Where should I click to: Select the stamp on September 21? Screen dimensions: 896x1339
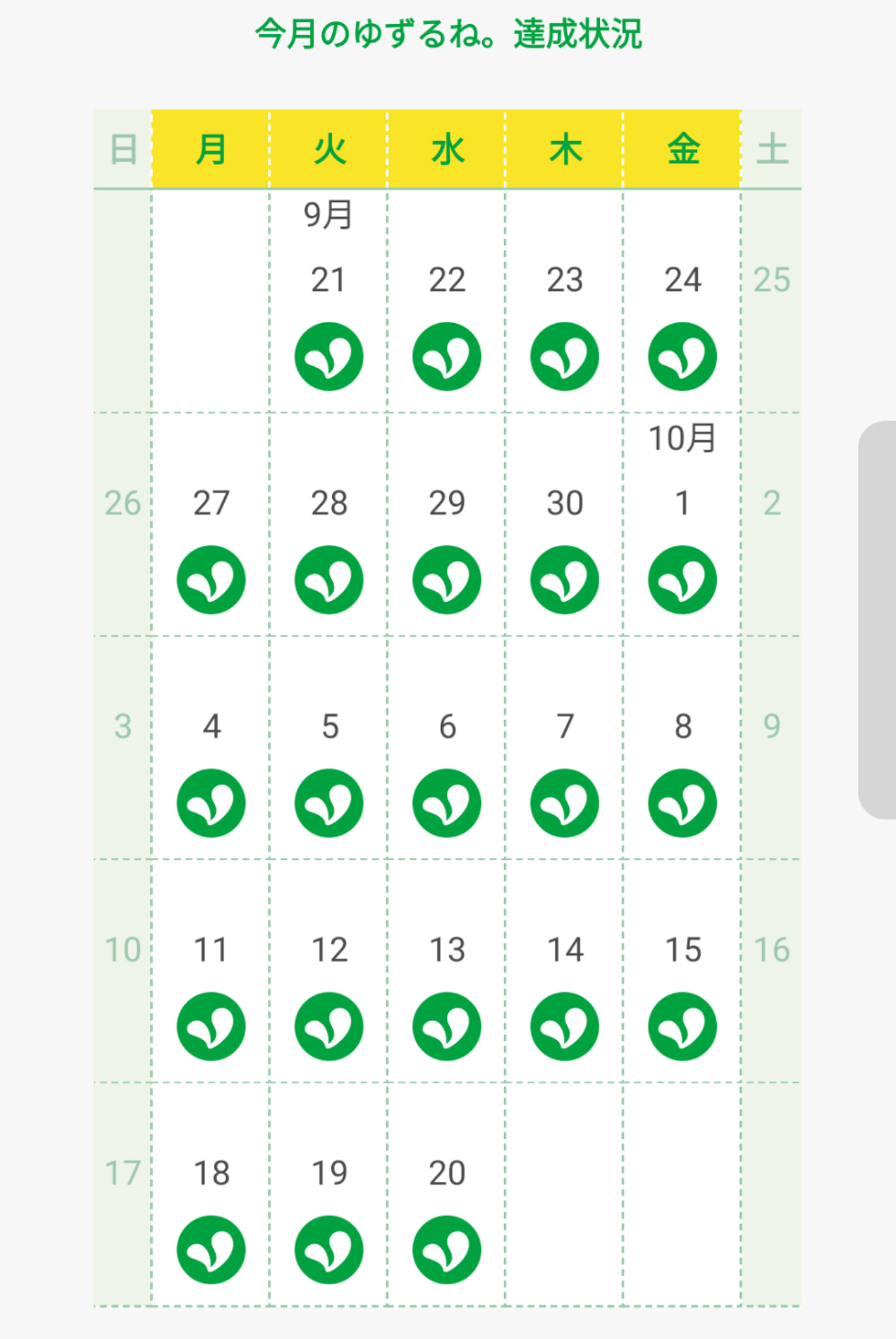point(329,356)
